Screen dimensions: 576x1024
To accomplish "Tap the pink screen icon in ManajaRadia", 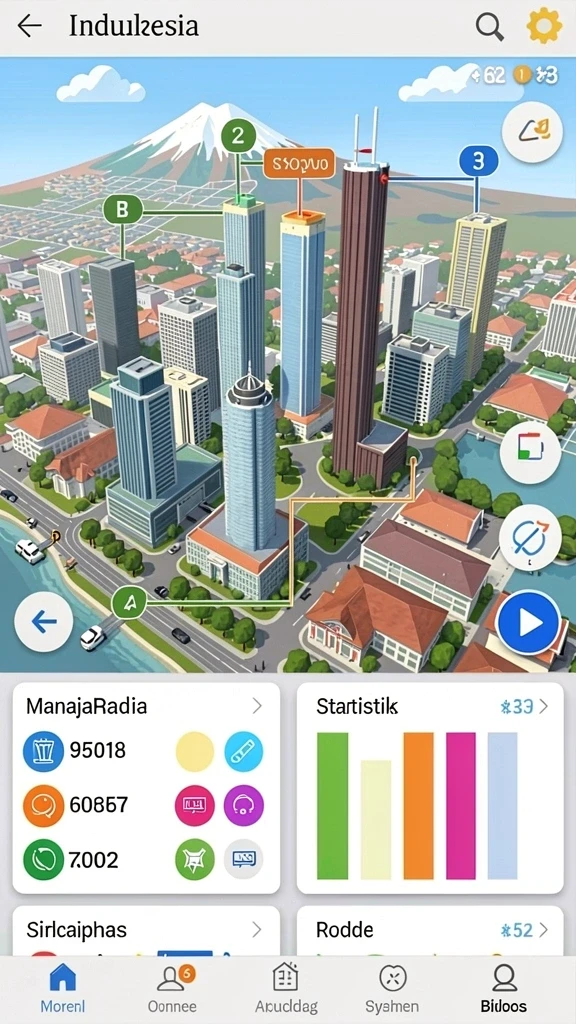I will click(x=195, y=805).
